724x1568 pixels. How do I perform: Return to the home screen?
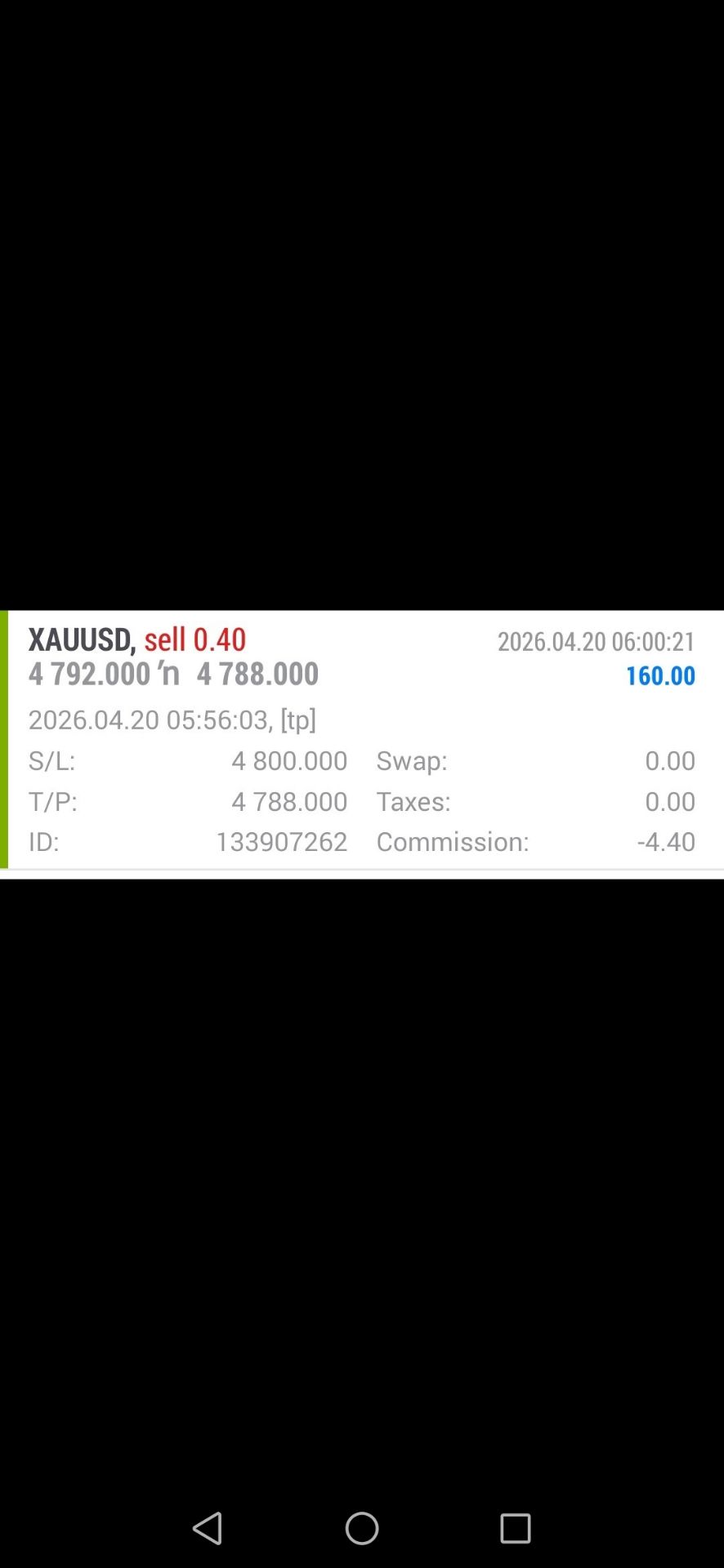(x=362, y=1528)
